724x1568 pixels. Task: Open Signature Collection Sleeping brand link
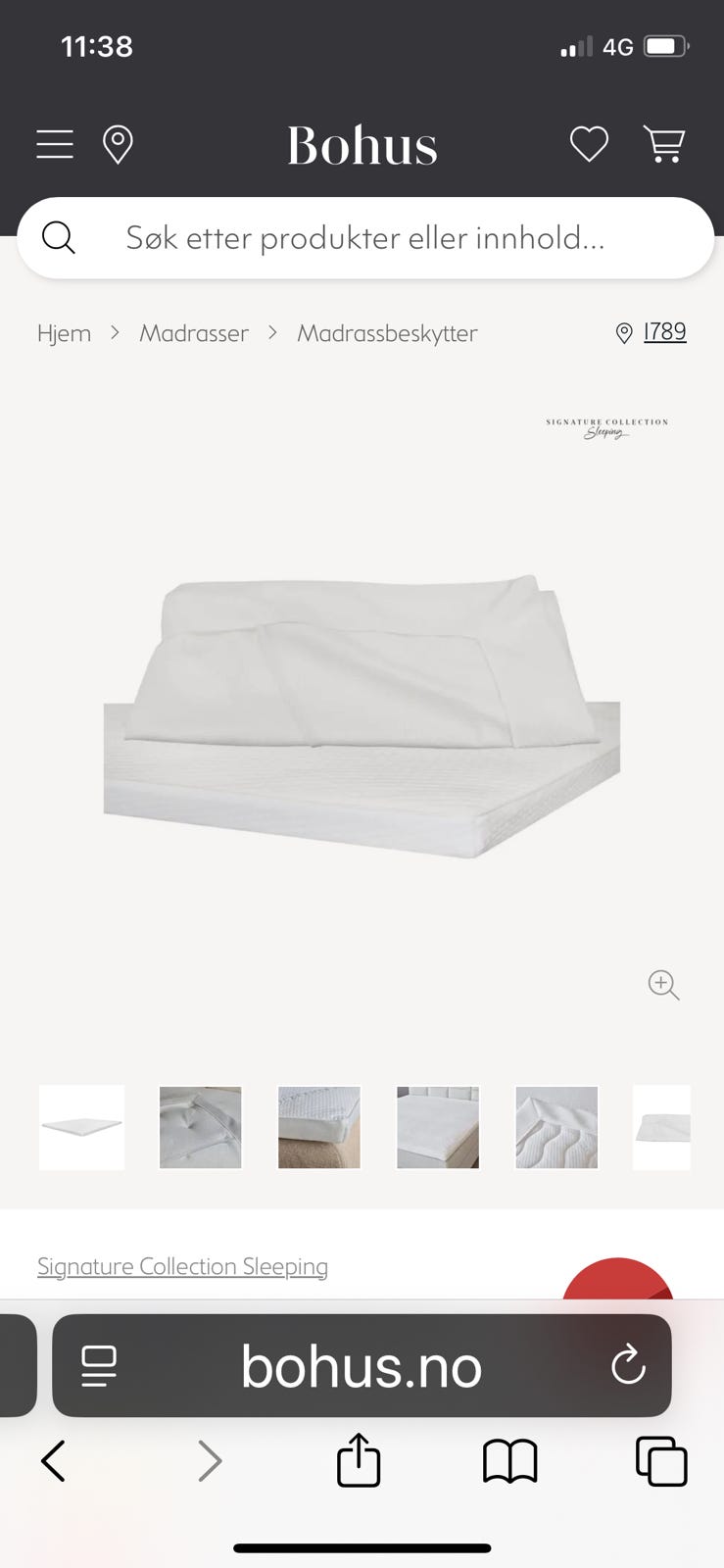[182, 1266]
